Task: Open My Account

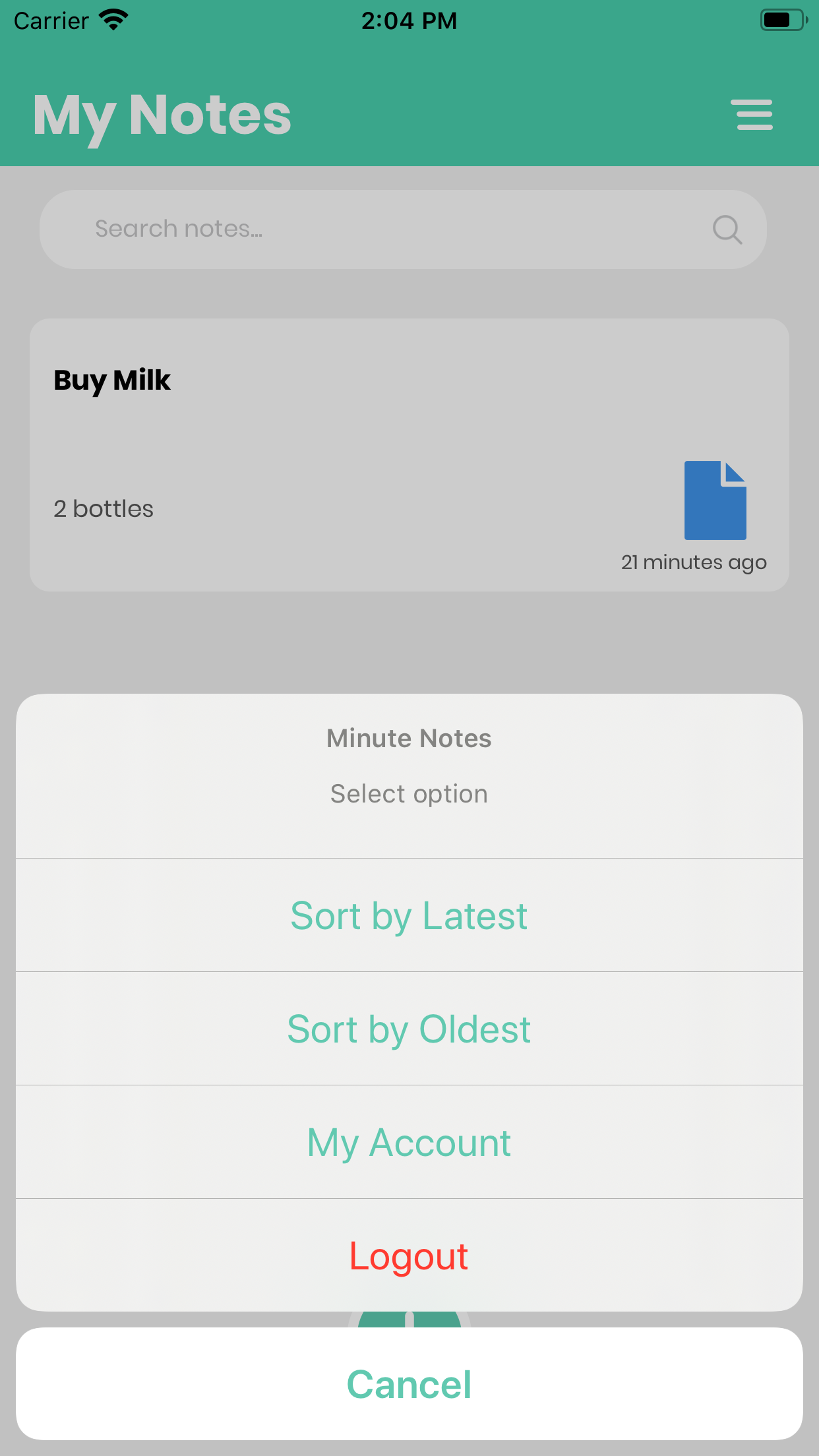Action: click(409, 1142)
